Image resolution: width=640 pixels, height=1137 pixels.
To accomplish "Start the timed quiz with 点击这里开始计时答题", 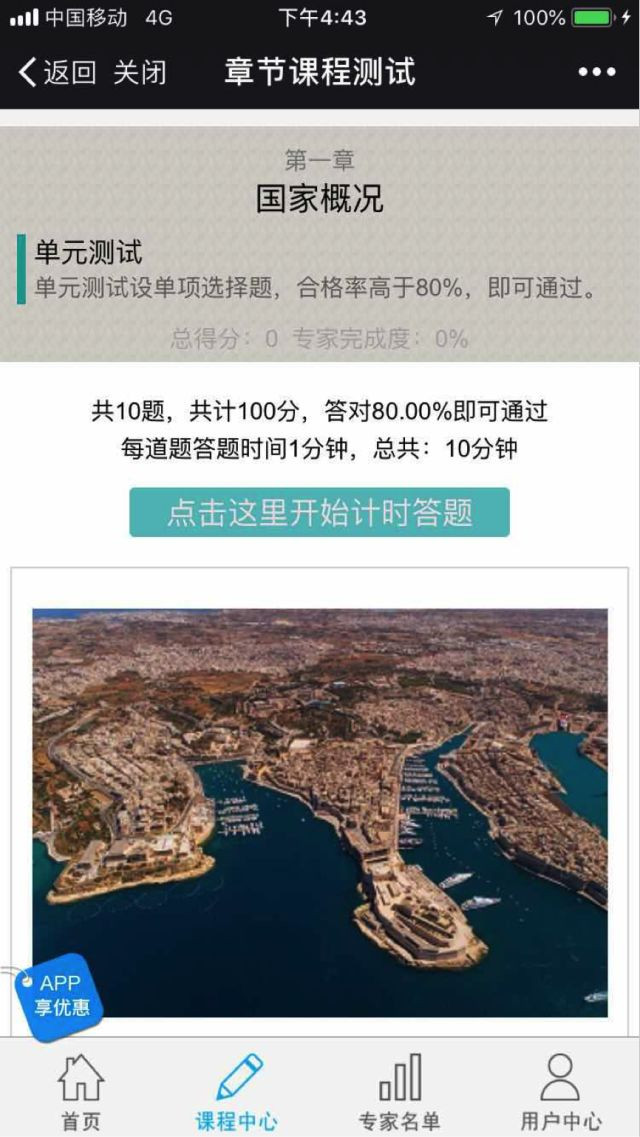I will [x=319, y=512].
